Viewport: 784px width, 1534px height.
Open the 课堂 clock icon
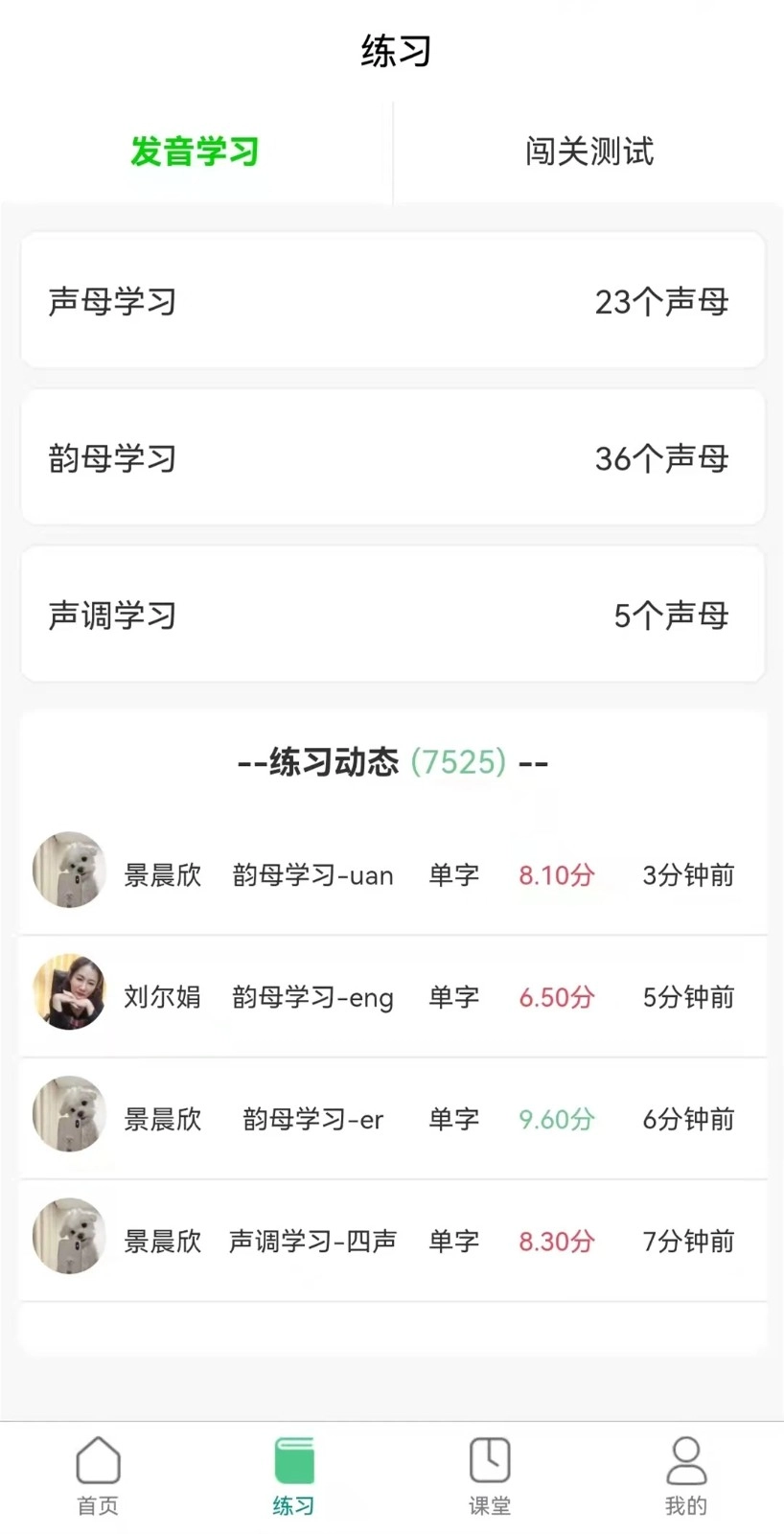[490, 1464]
